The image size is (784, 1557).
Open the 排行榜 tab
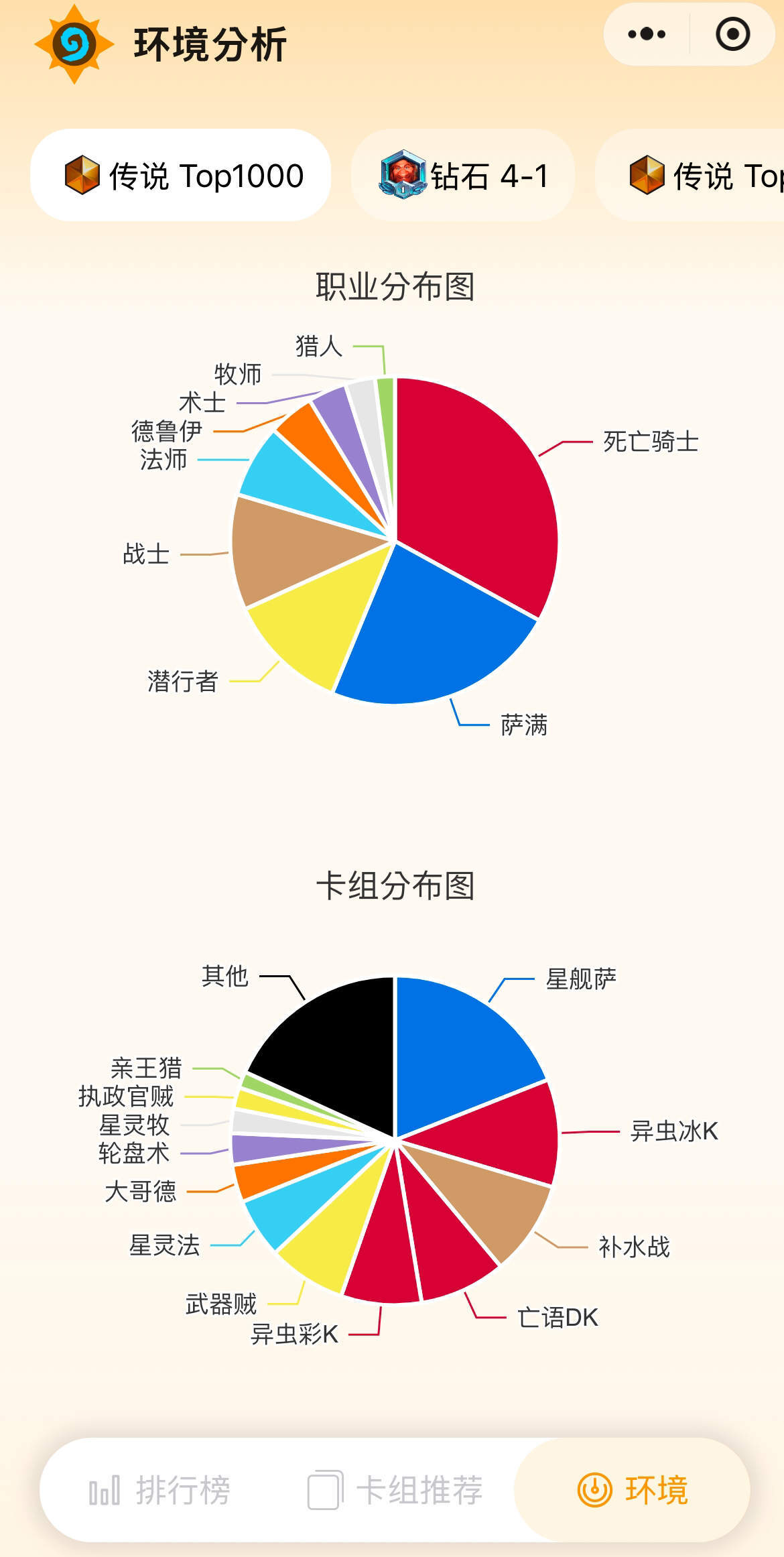[161, 1491]
